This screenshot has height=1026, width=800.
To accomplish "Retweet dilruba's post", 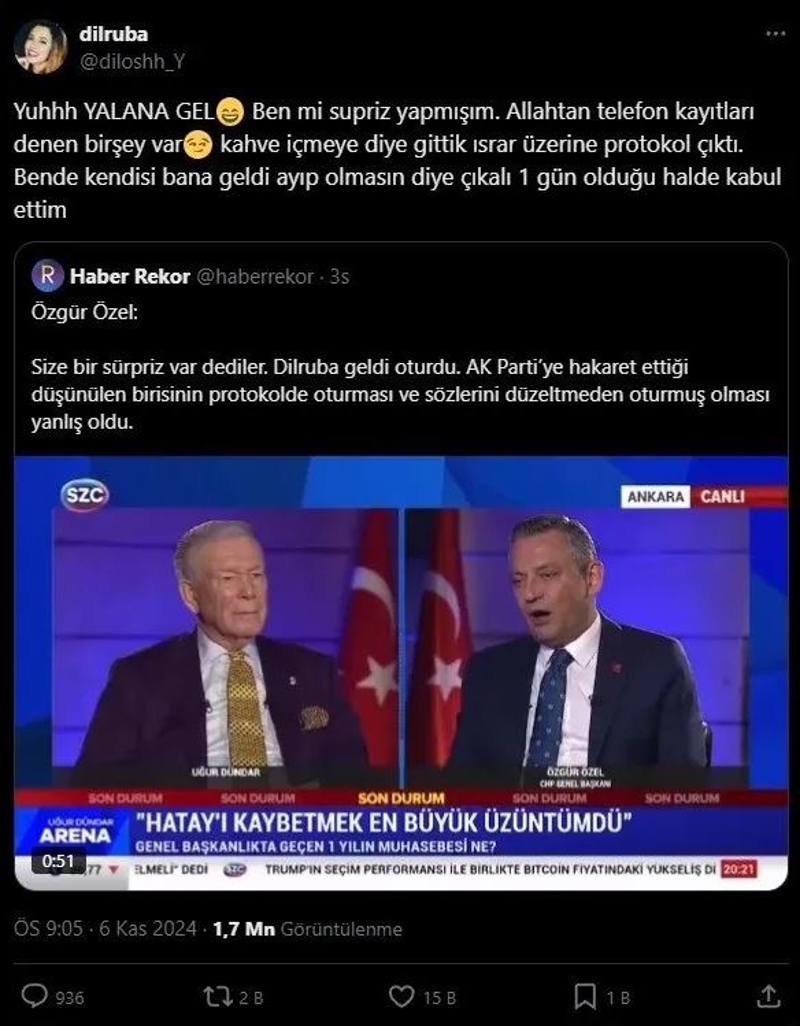I will 217,996.
